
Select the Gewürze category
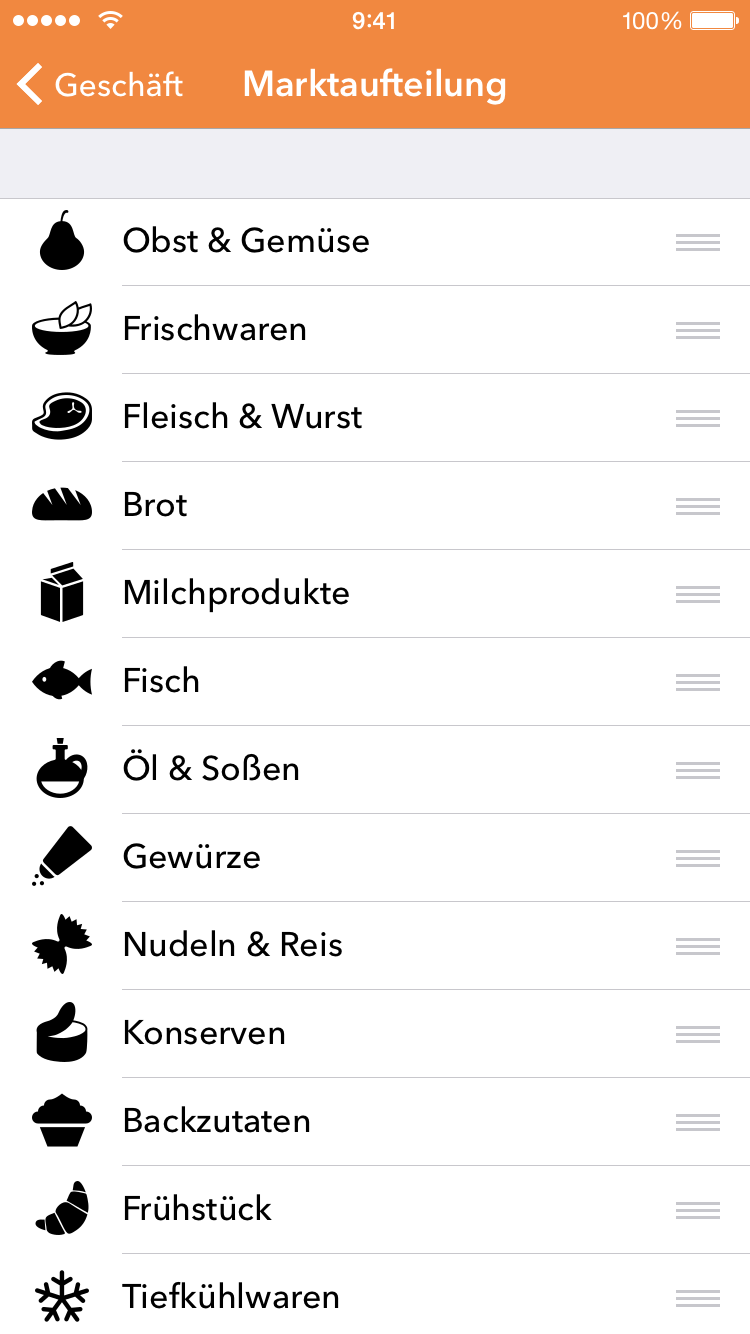[x=375, y=858]
